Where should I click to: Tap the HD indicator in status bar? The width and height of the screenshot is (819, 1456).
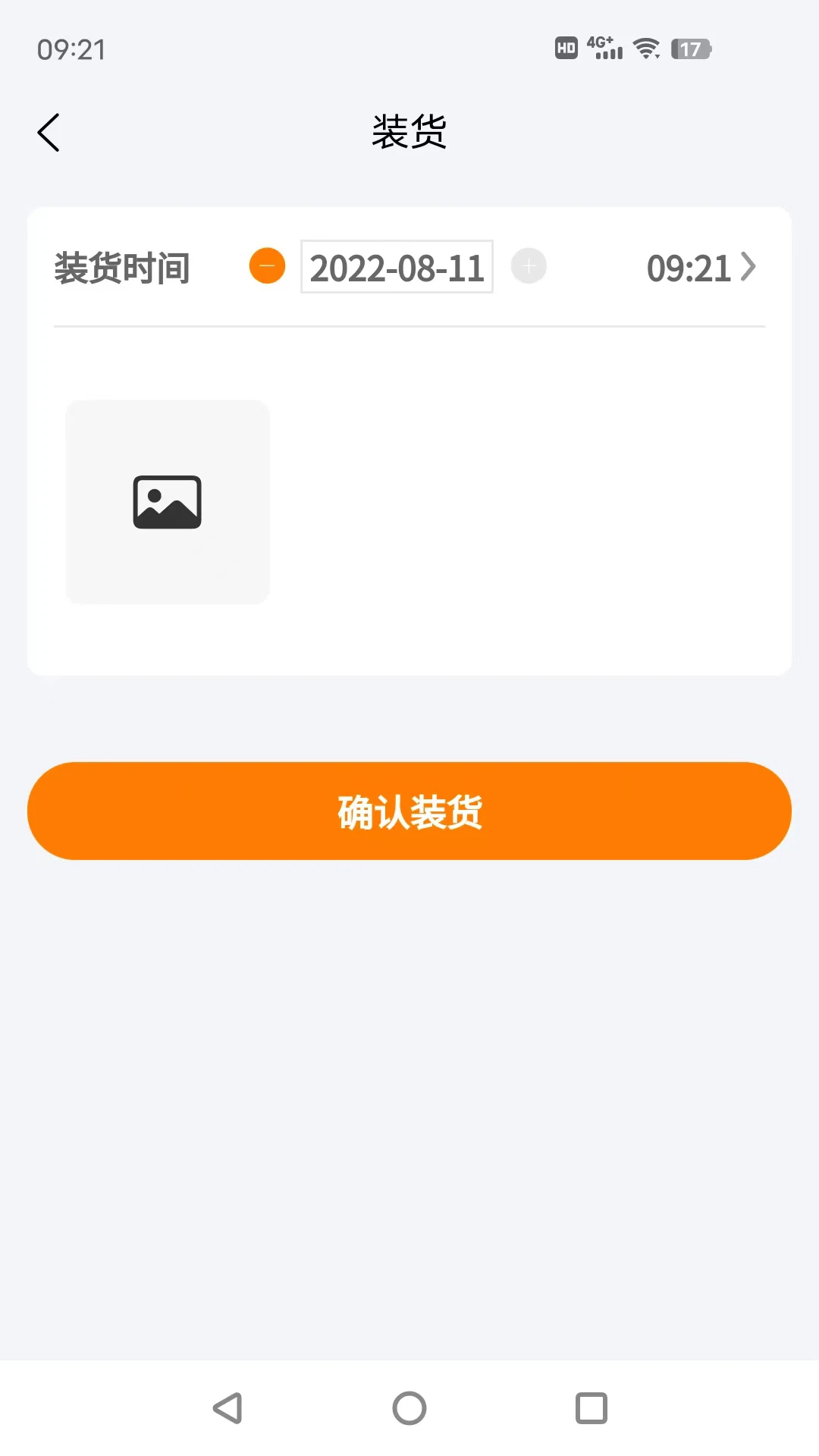564,48
